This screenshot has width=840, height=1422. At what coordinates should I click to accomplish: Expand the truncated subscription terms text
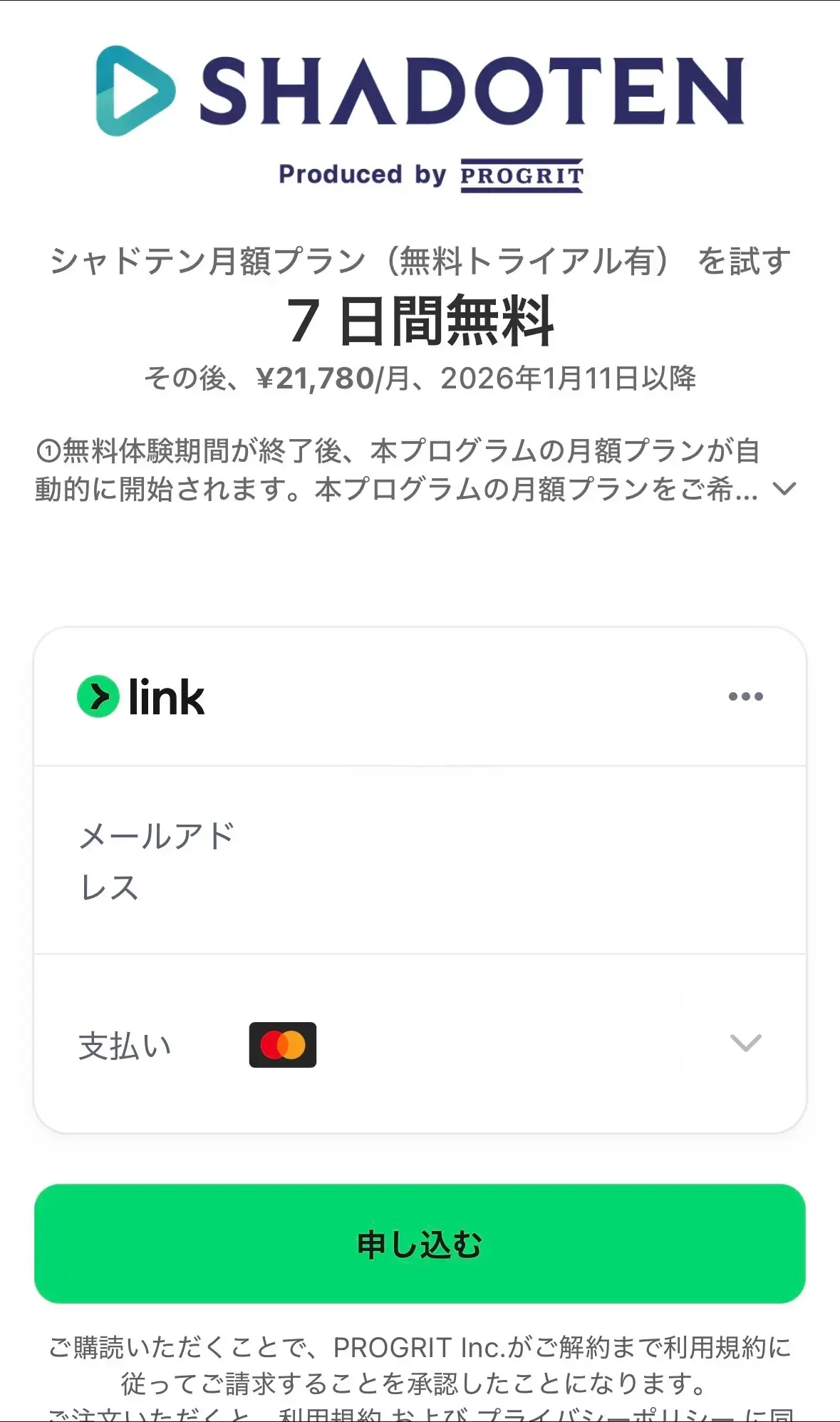[784, 489]
